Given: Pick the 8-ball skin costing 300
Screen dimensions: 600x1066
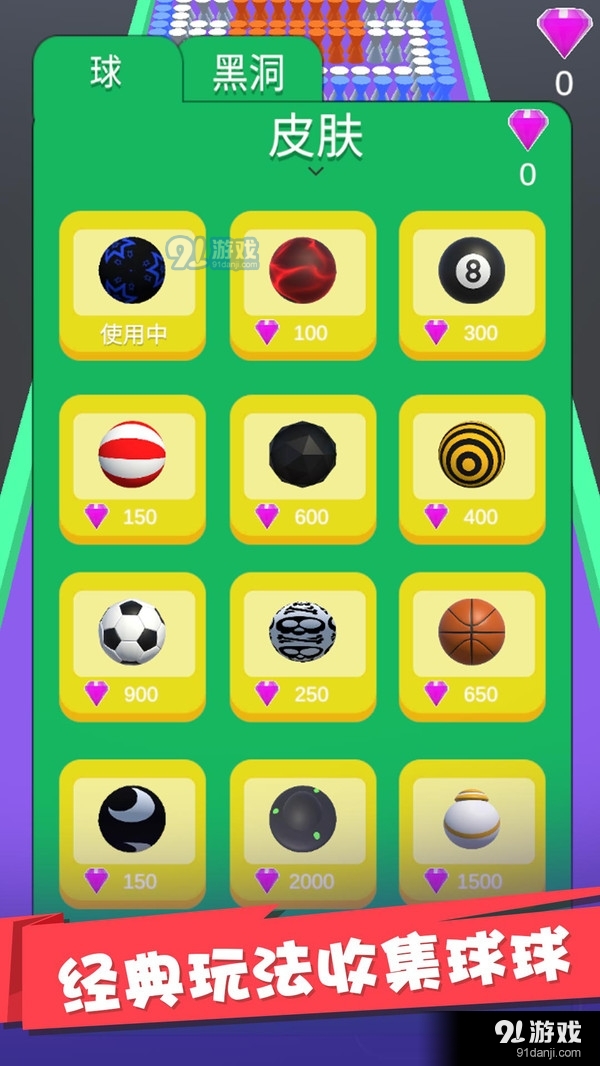Looking at the screenshot, I should point(471,284).
